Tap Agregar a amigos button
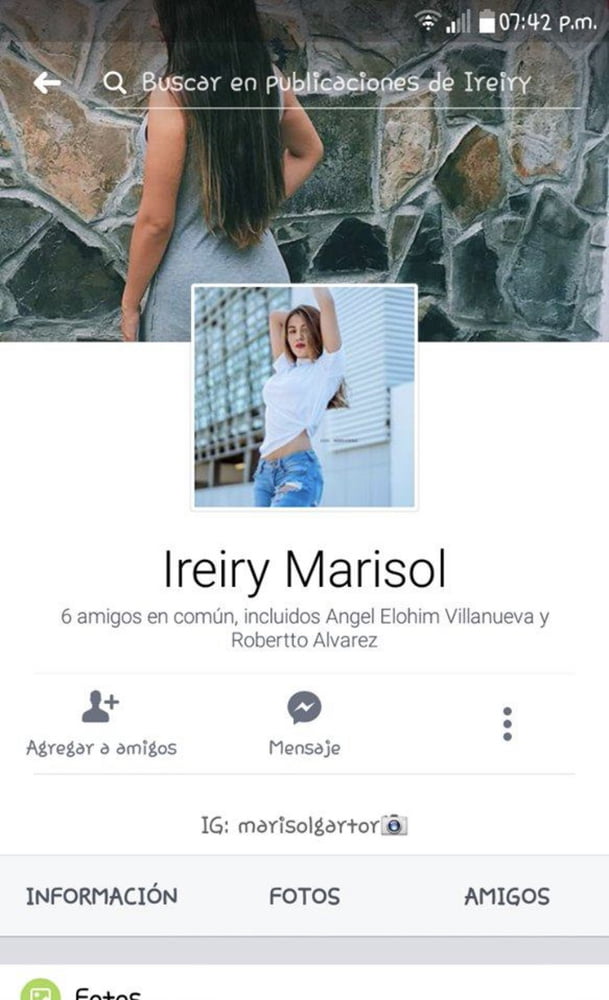 (x=101, y=723)
